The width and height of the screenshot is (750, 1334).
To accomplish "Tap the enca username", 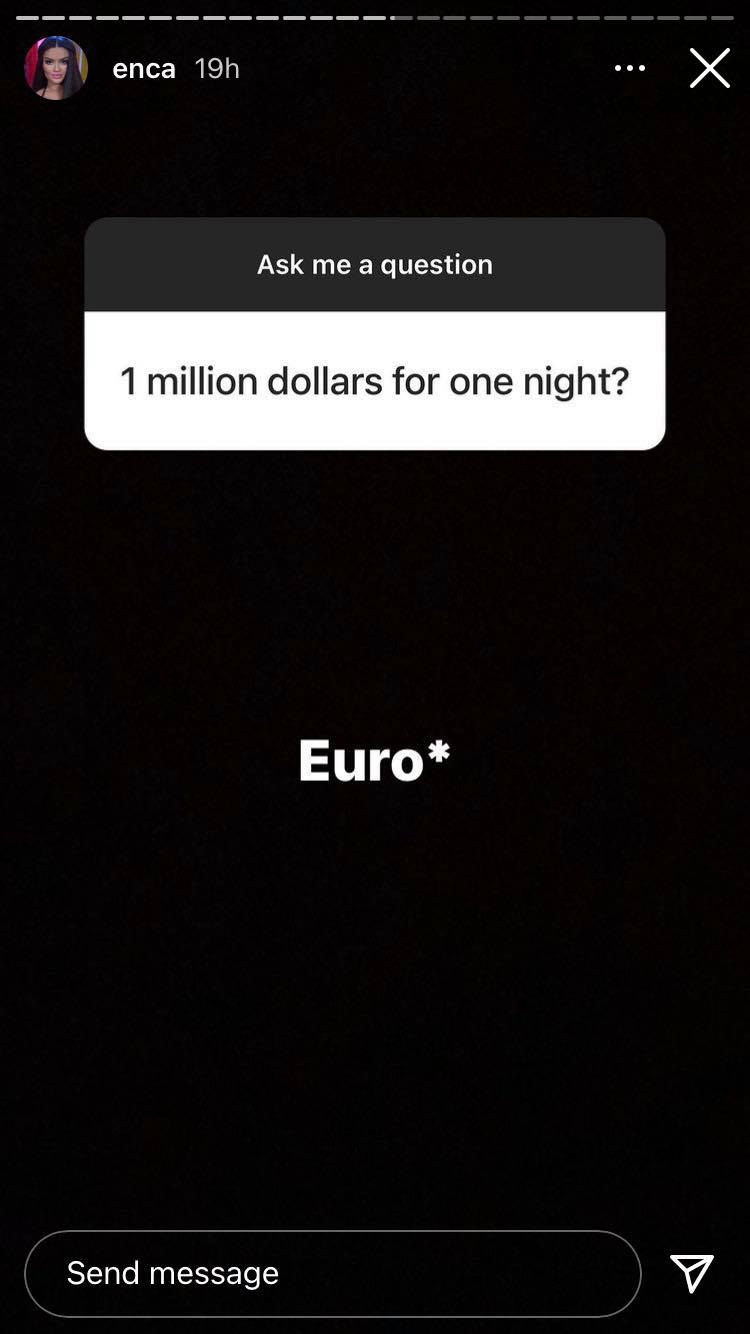I will pos(144,68).
